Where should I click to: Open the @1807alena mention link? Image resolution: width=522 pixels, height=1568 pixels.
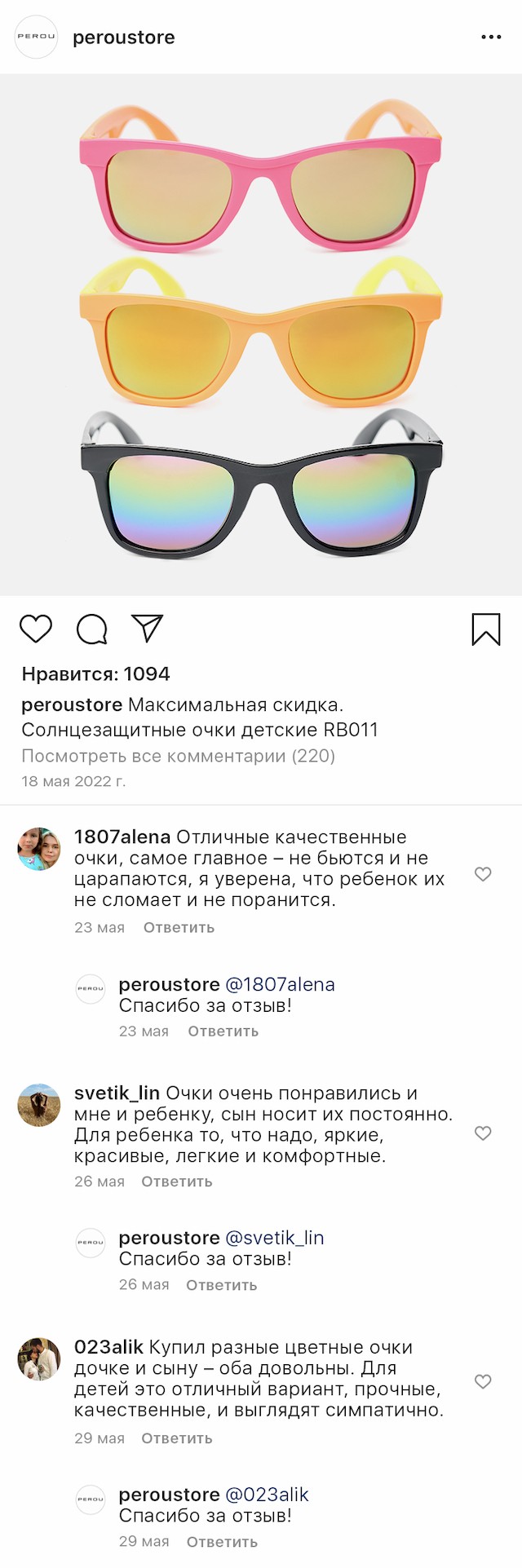pos(280,984)
